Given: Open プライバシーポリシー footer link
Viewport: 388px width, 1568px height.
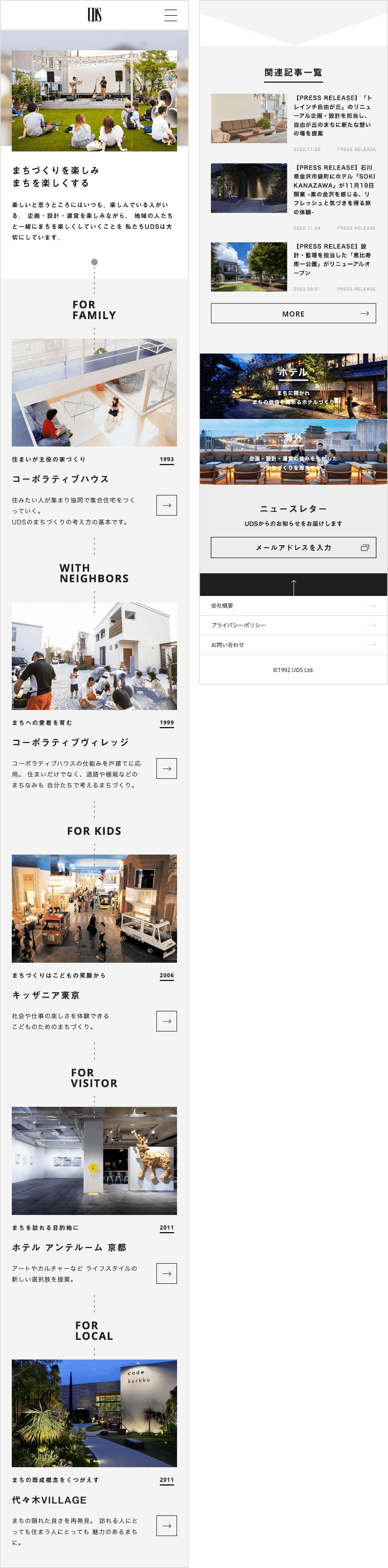Looking at the screenshot, I should (x=293, y=625).
